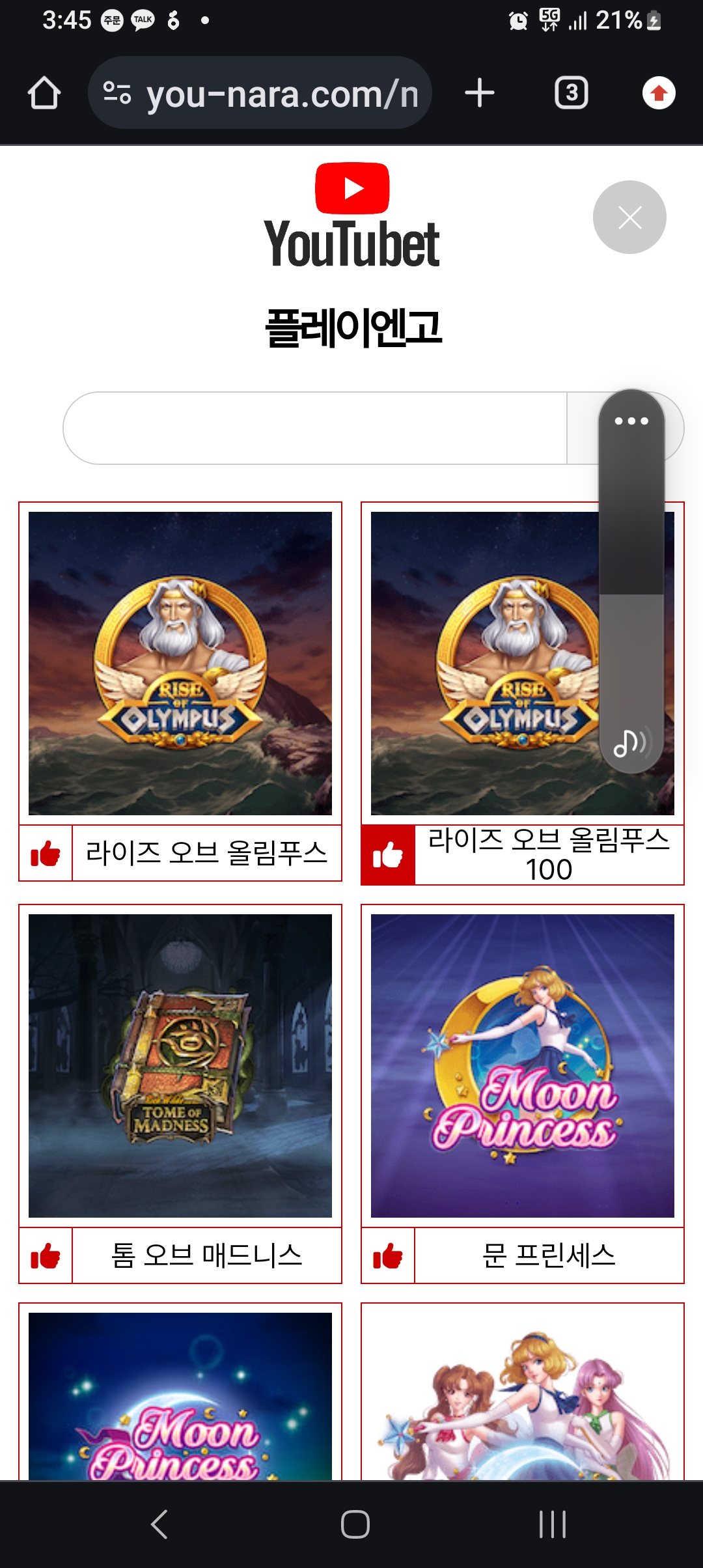Image resolution: width=703 pixels, height=1568 pixels.
Task: Tap the you-nara.com address bar
Action: click(260, 93)
